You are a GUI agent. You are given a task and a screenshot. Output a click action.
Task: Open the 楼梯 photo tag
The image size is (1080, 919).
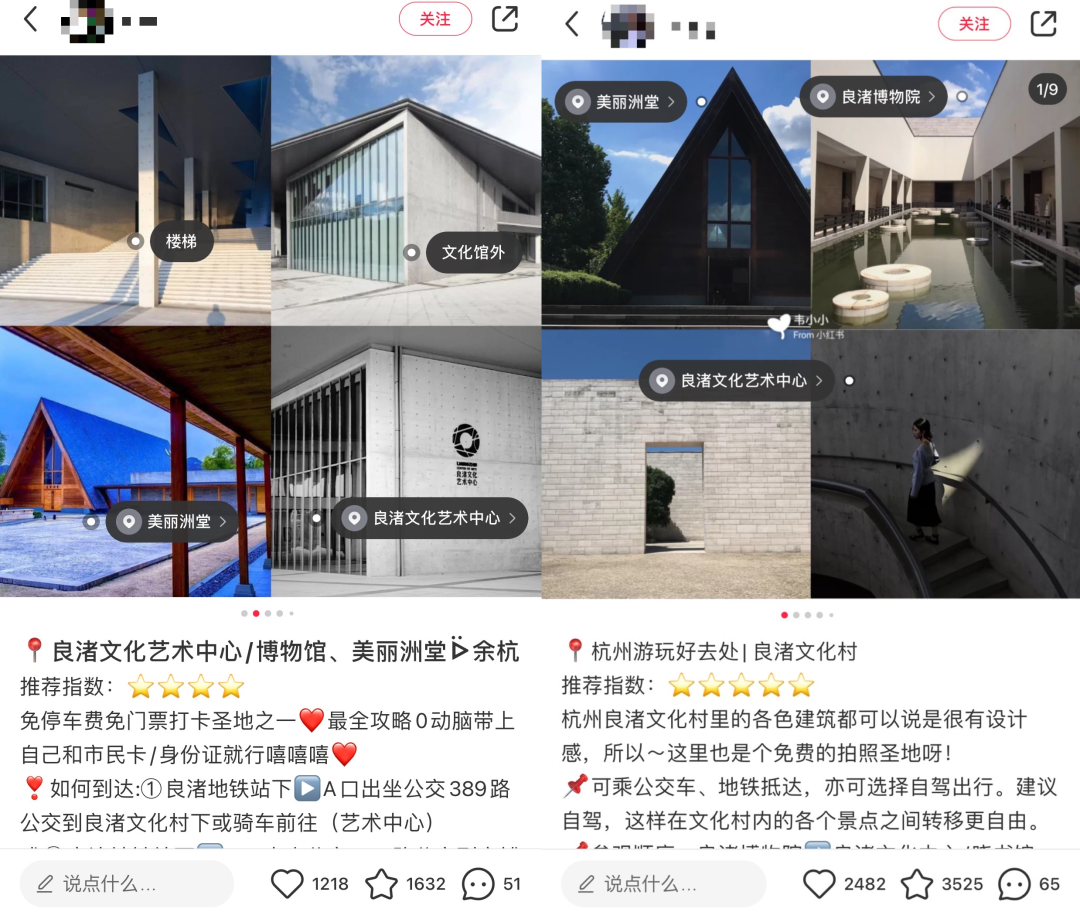(181, 241)
